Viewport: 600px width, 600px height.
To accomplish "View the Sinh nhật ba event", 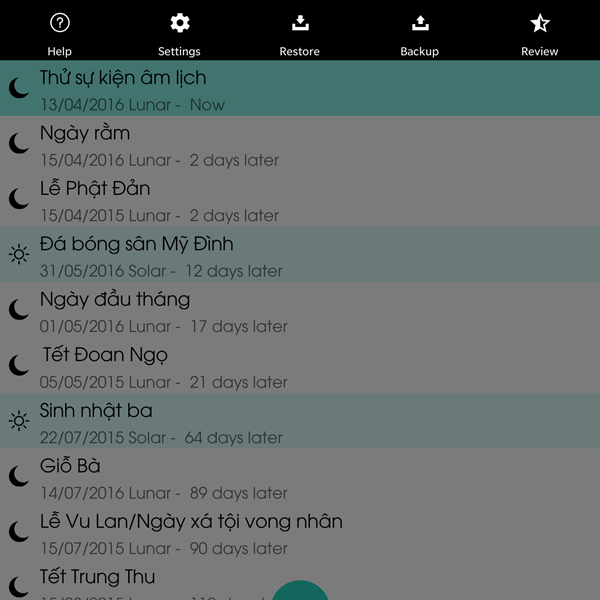I will 300,422.
